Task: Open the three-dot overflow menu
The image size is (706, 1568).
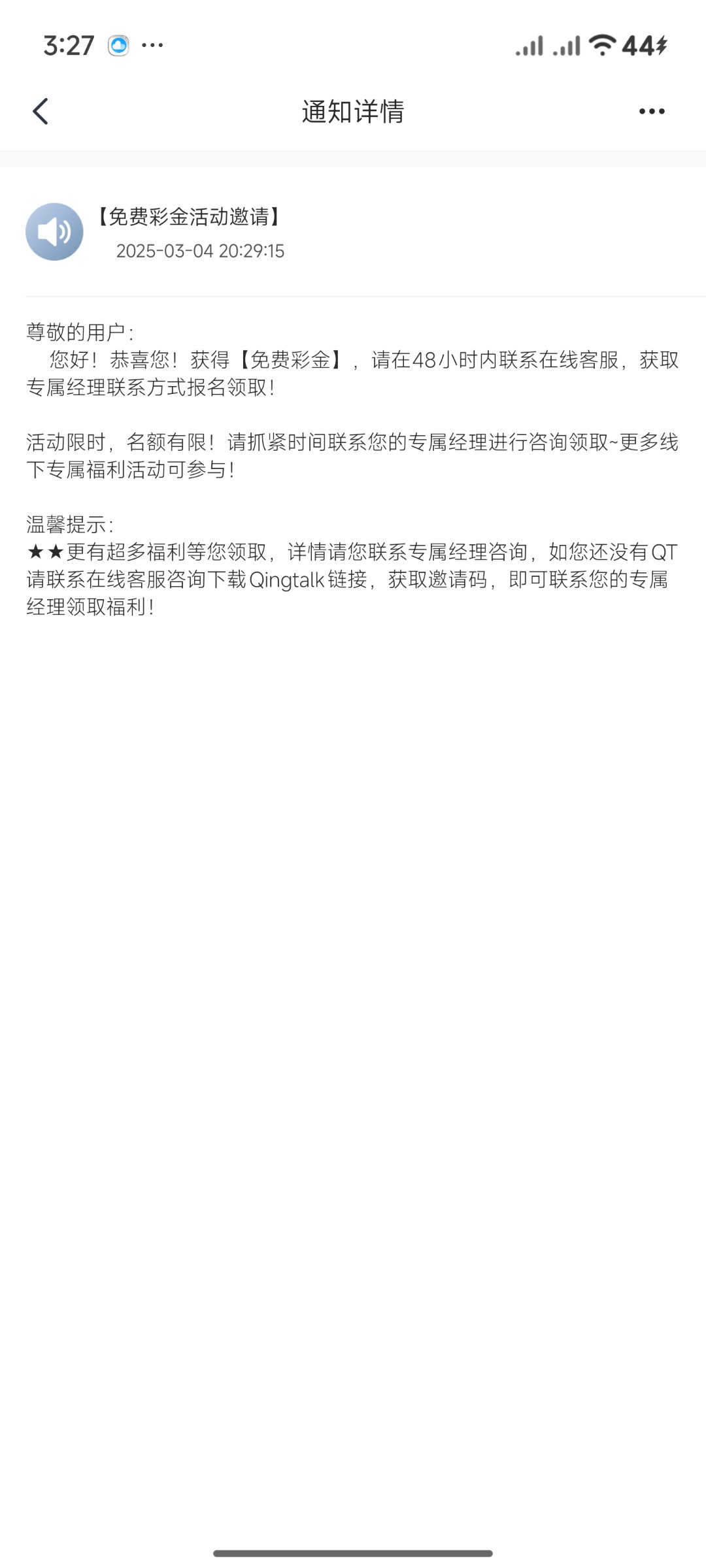Action: [652, 112]
